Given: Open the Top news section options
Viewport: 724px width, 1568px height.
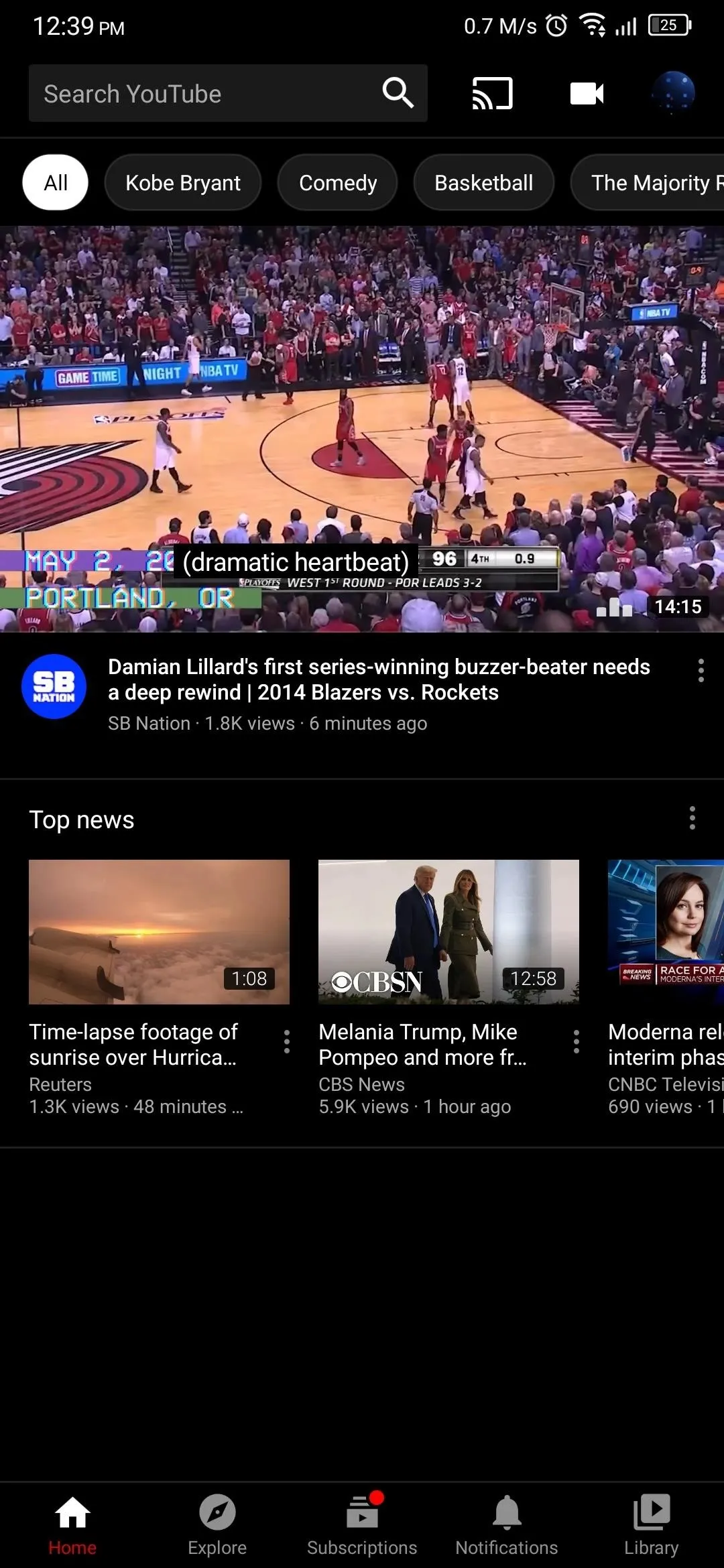Looking at the screenshot, I should pyautogui.click(x=692, y=818).
